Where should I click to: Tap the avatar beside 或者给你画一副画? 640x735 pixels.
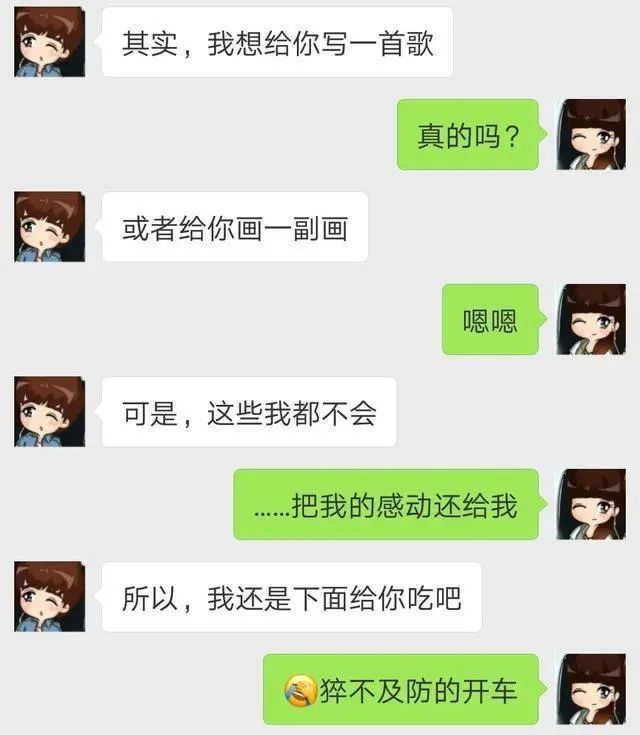[49, 227]
